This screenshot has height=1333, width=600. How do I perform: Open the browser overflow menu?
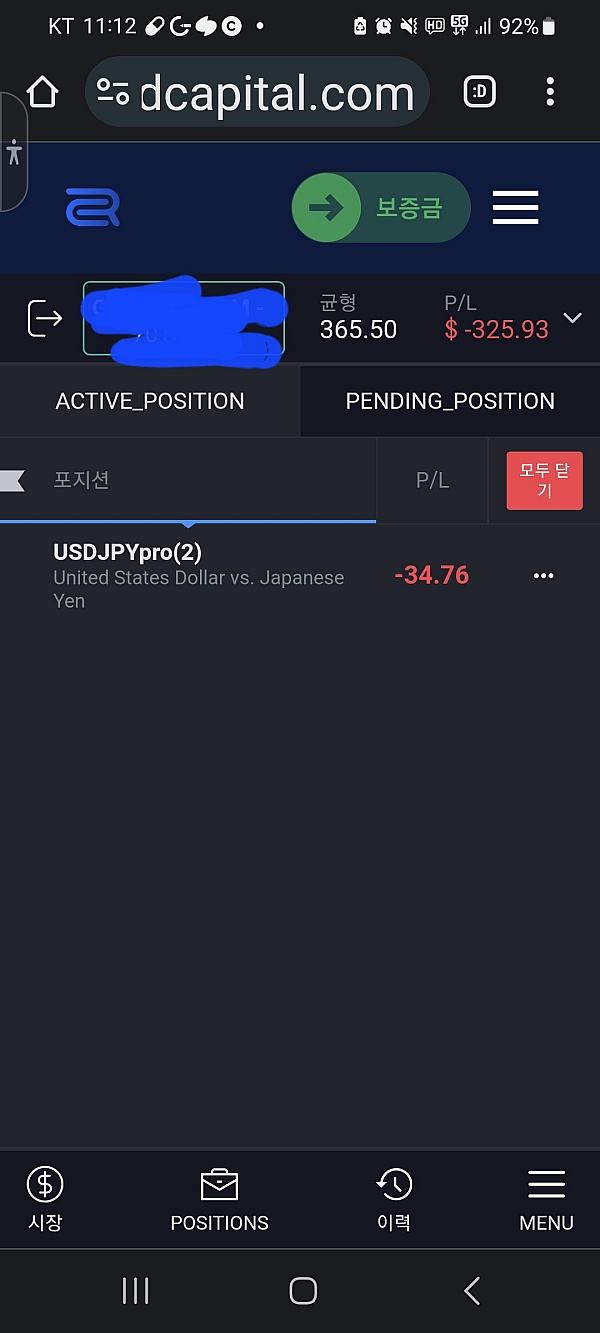tap(550, 92)
